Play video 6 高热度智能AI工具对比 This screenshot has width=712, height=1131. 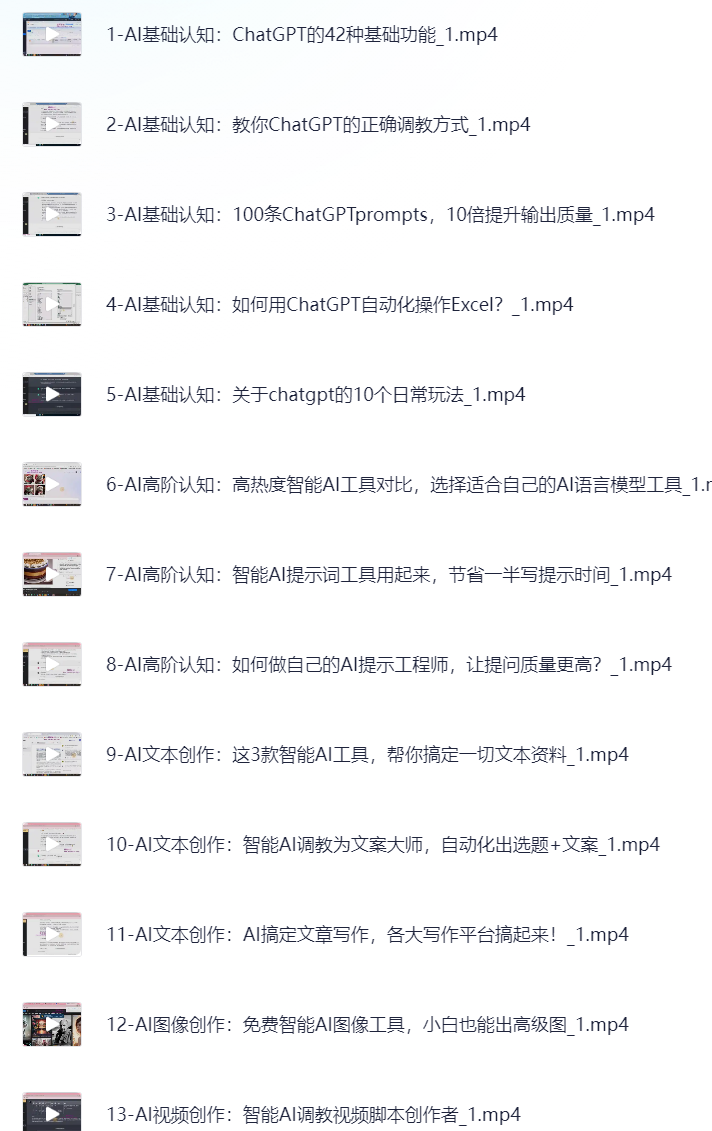tap(52, 485)
